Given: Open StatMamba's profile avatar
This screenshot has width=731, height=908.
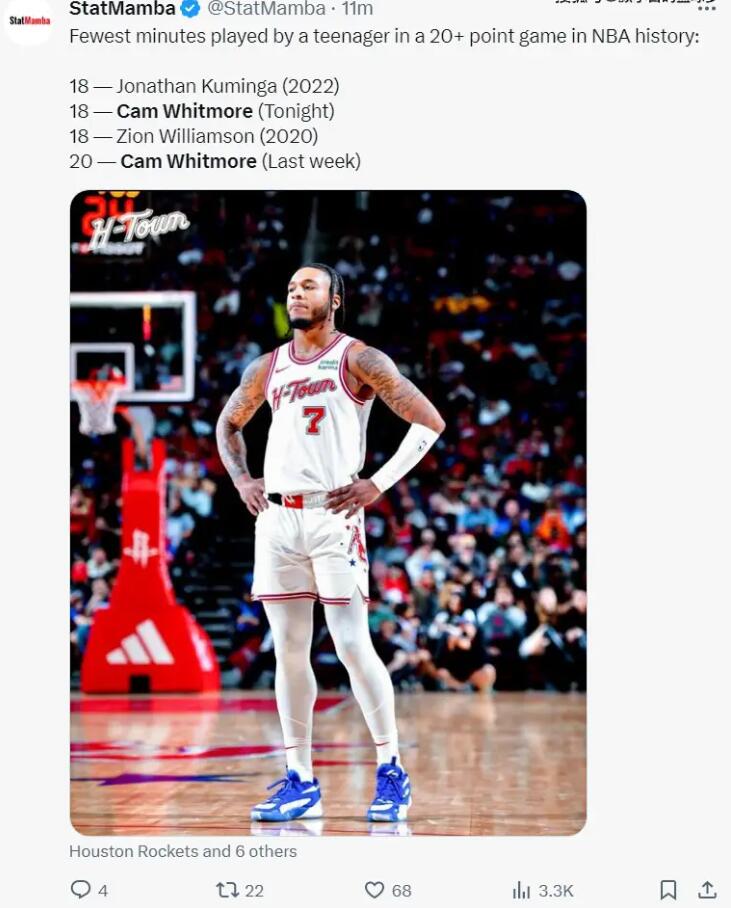Looking at the screenshot, I should tap(29, 20).
